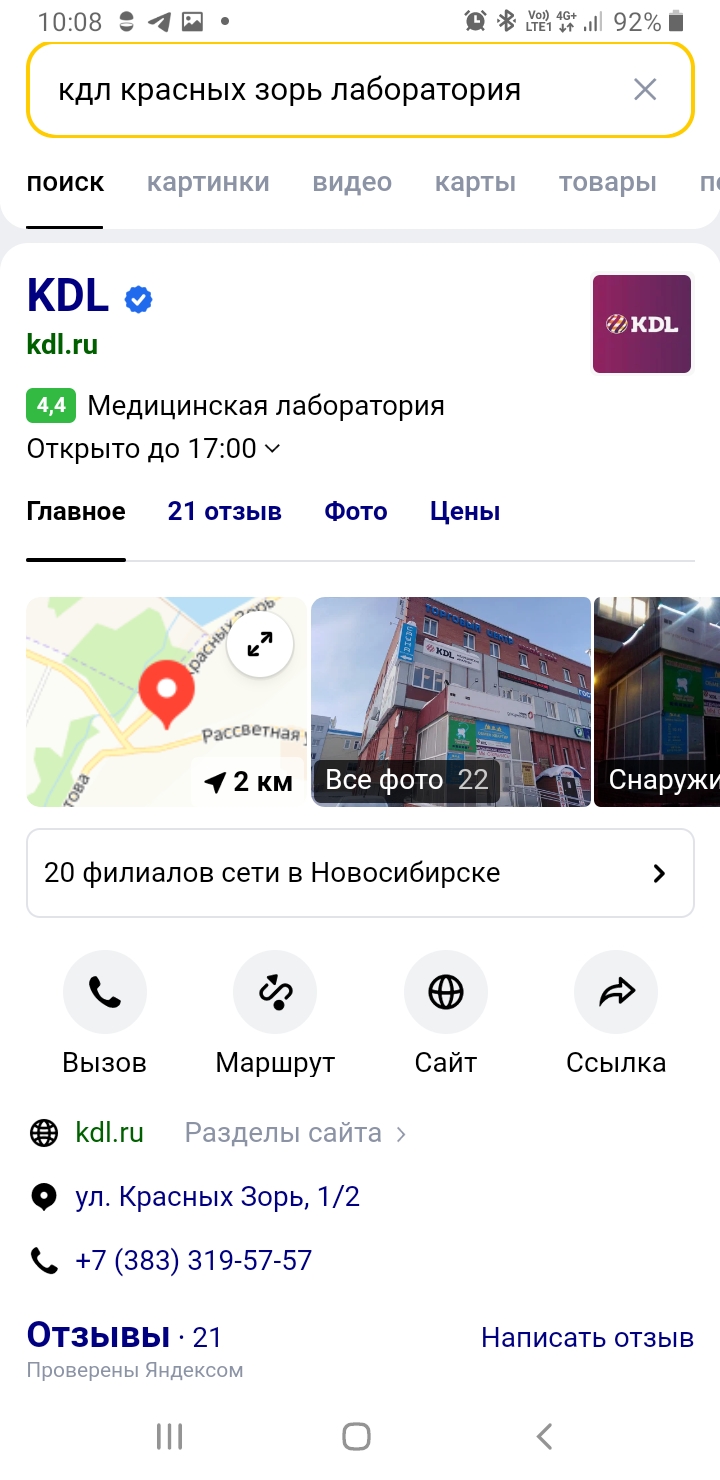This screenshot has height=1480, width=720.
Task: Expand the opening hours 'Открыто до 17:00'
Action: click(153, 449)
